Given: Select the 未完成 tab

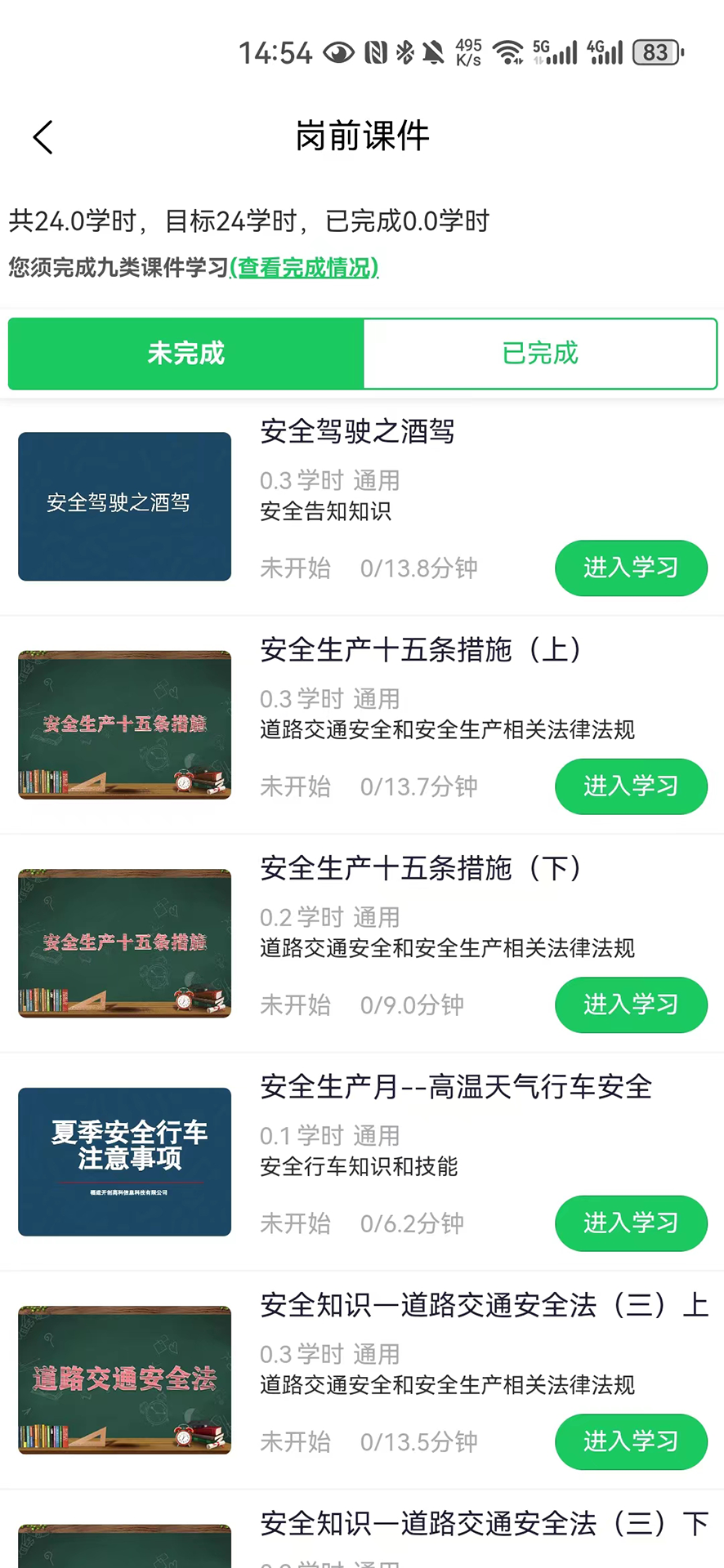Looking at the screenshot, I should [185, 354].
